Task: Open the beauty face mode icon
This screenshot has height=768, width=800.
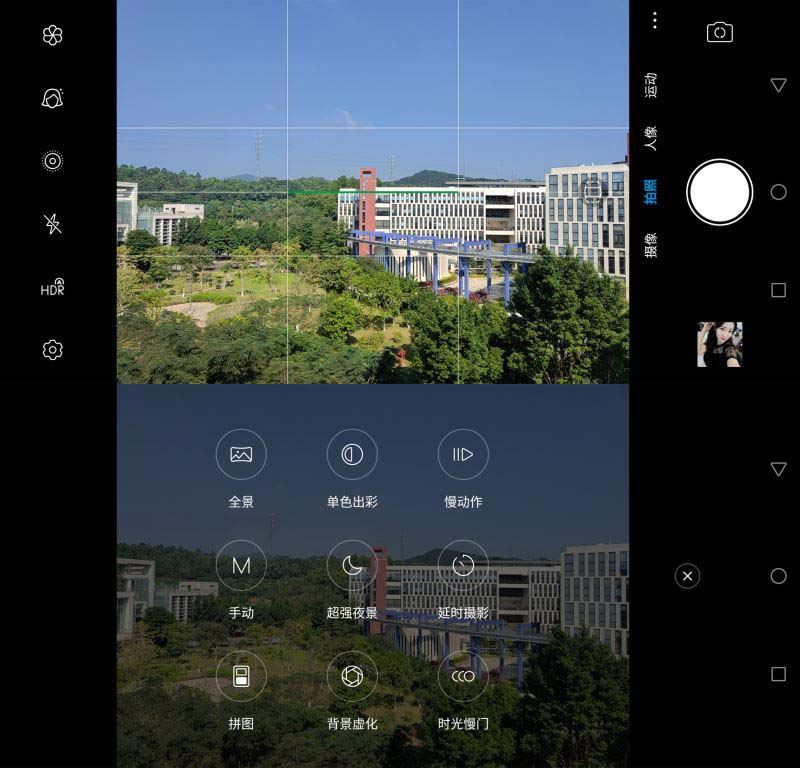Action: click(53, 98)
